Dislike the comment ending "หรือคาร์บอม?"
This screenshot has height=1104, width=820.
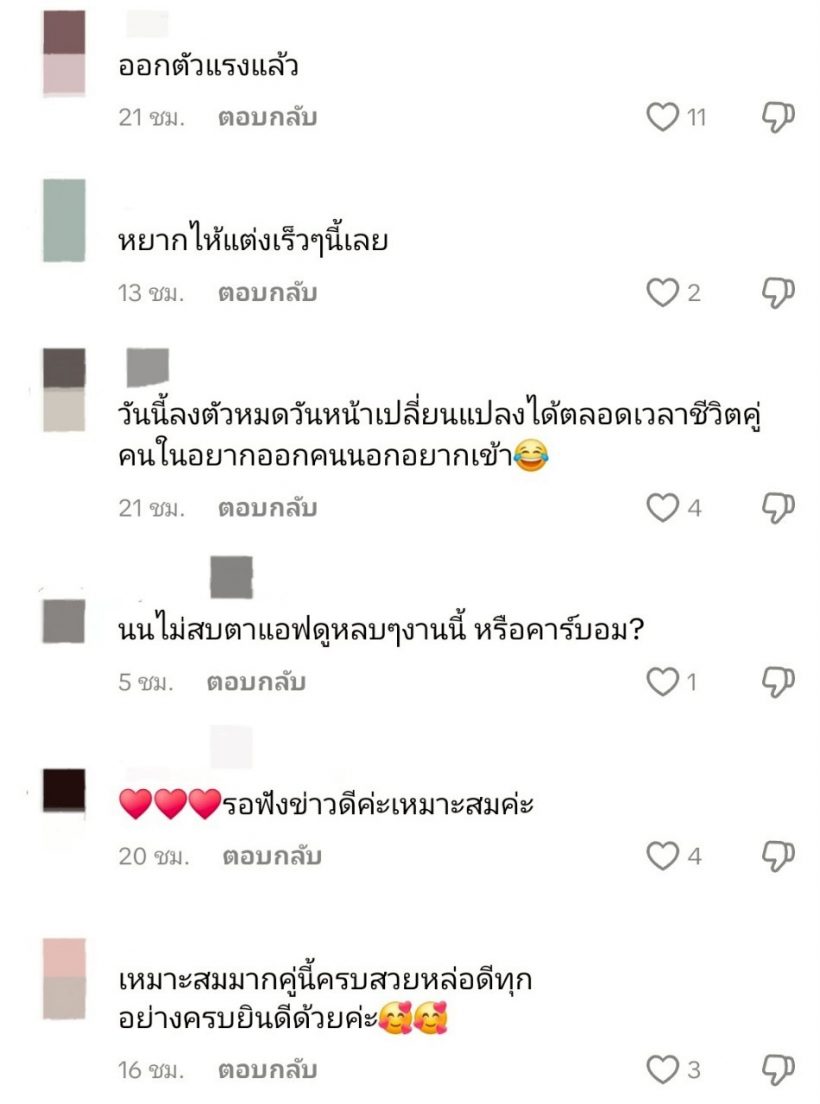(x=778, y=683)
